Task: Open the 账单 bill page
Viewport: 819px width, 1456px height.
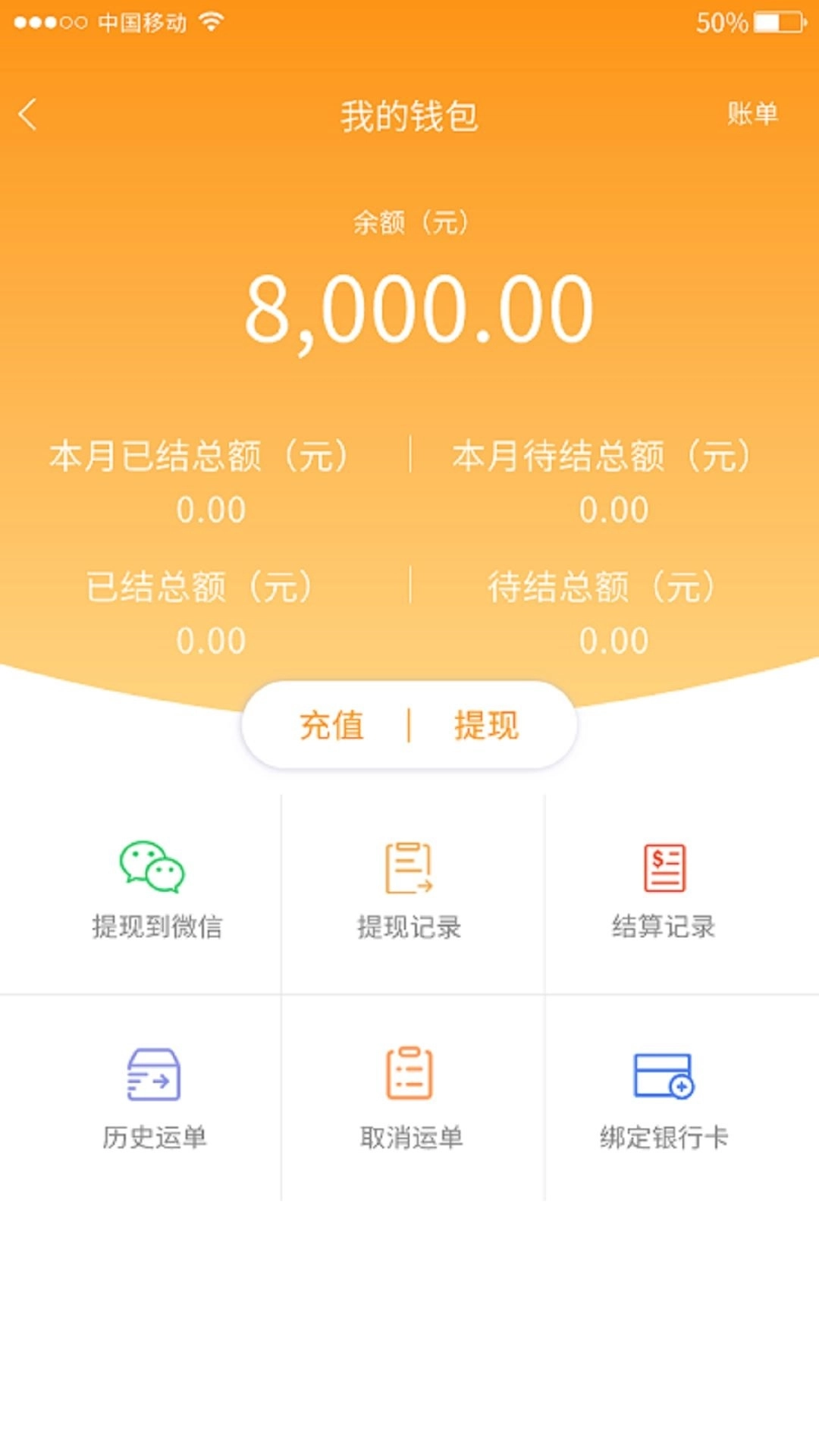Action: pyautogui.click(x=752, y=114)
